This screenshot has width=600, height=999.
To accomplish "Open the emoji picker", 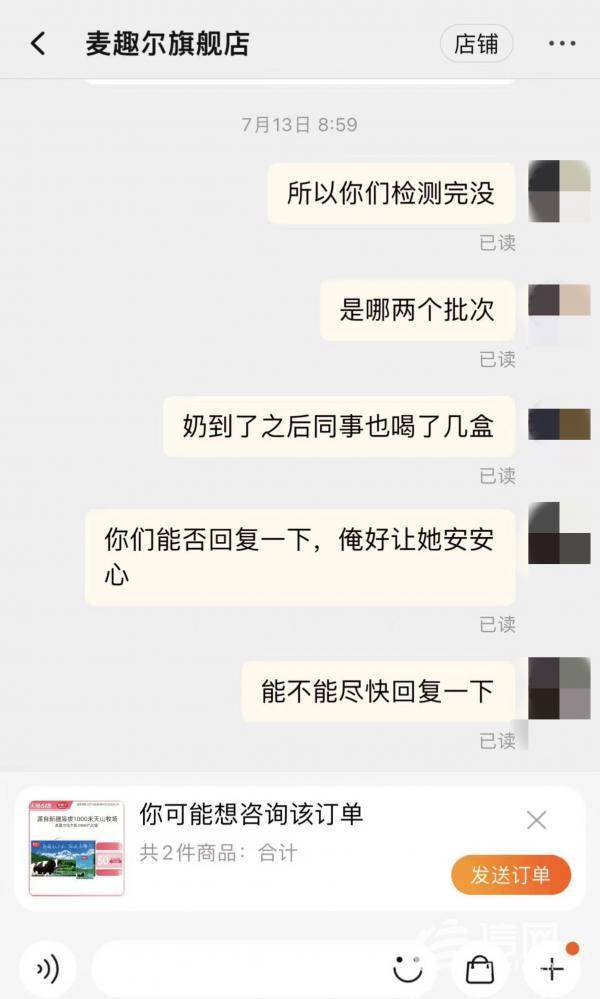I will coord(407,968).
